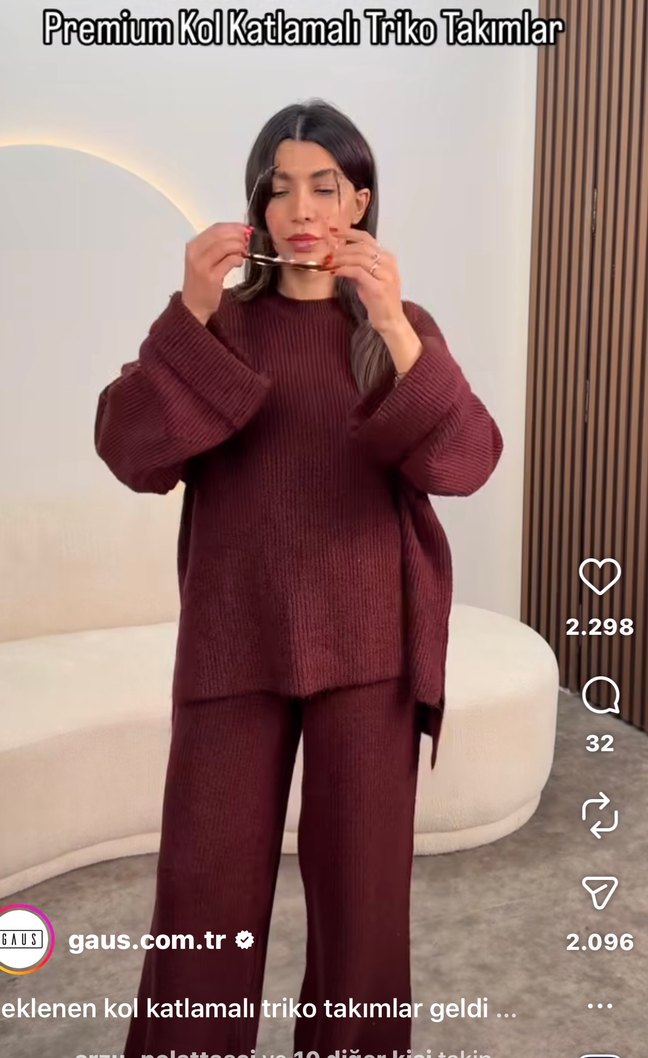Repost this reel
Image resolution: width=648 pixels, height=1058 pixels.
coord(600,815)
